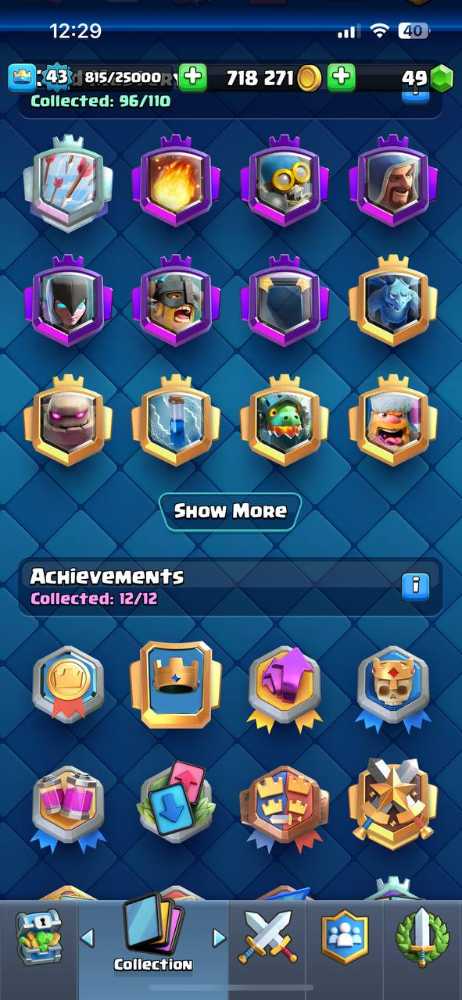The height and width of the screenshot is (1000, 462).
Task: Switch to the Shop chest tab
Action: point(38,937)
